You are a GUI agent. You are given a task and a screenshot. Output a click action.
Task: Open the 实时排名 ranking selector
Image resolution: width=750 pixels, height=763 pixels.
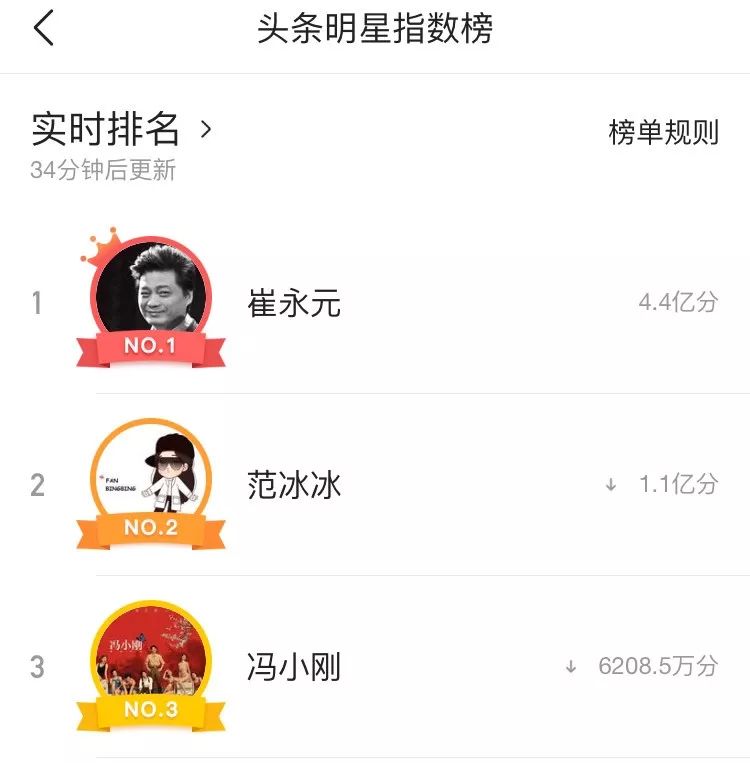point(122,130)
